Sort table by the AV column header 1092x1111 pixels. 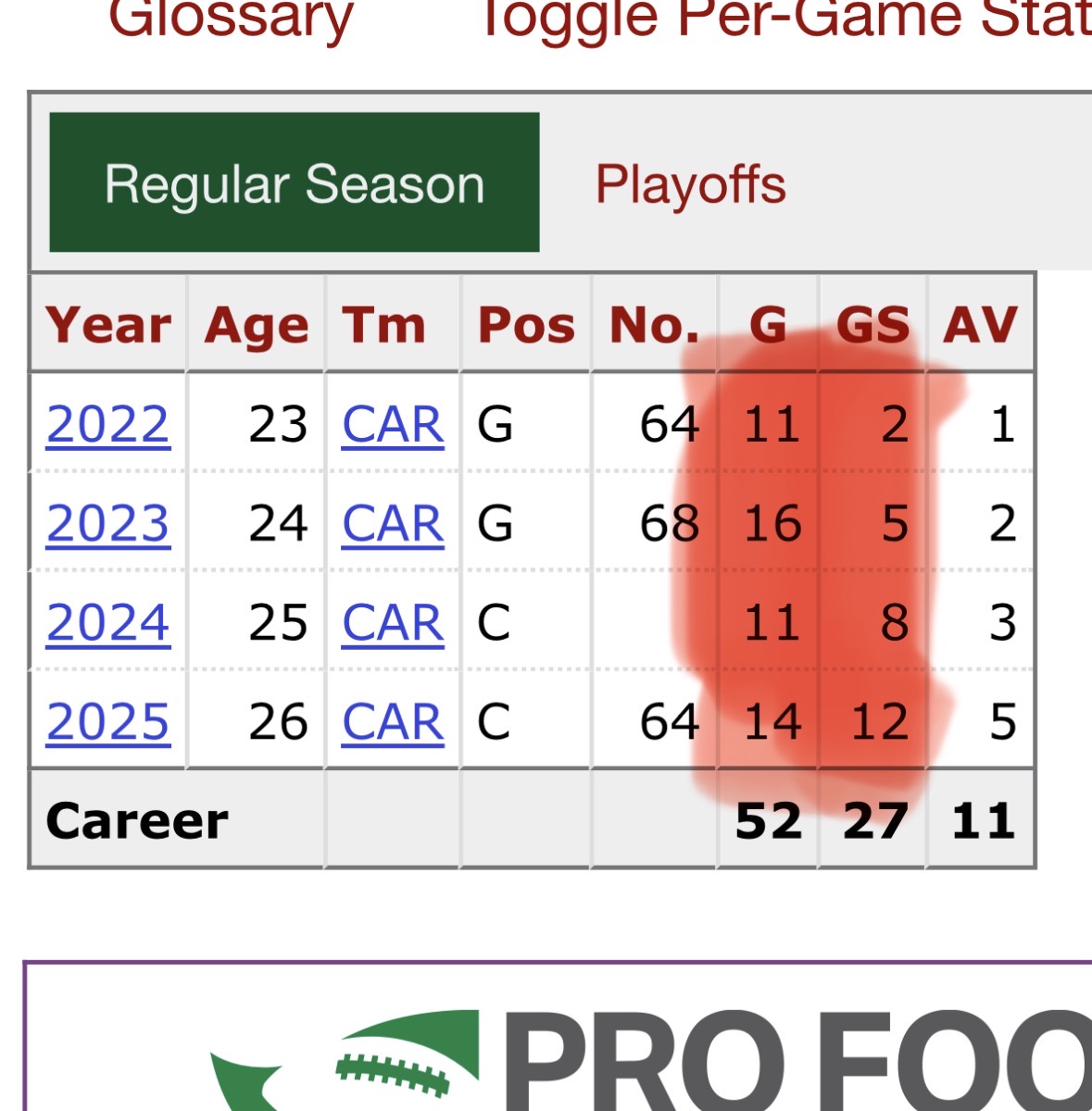[x=980, y=325]
